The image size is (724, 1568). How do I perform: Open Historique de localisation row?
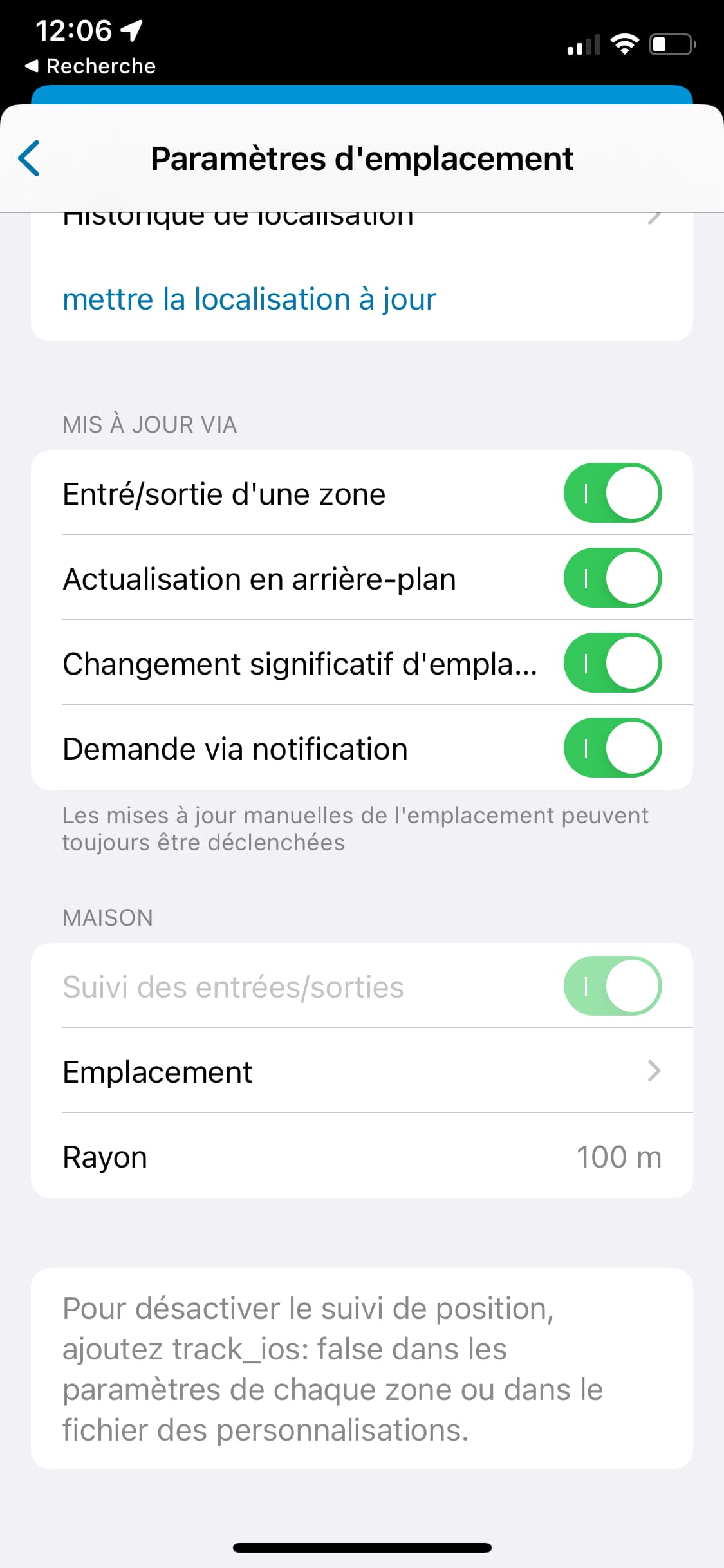click(362, 234)
